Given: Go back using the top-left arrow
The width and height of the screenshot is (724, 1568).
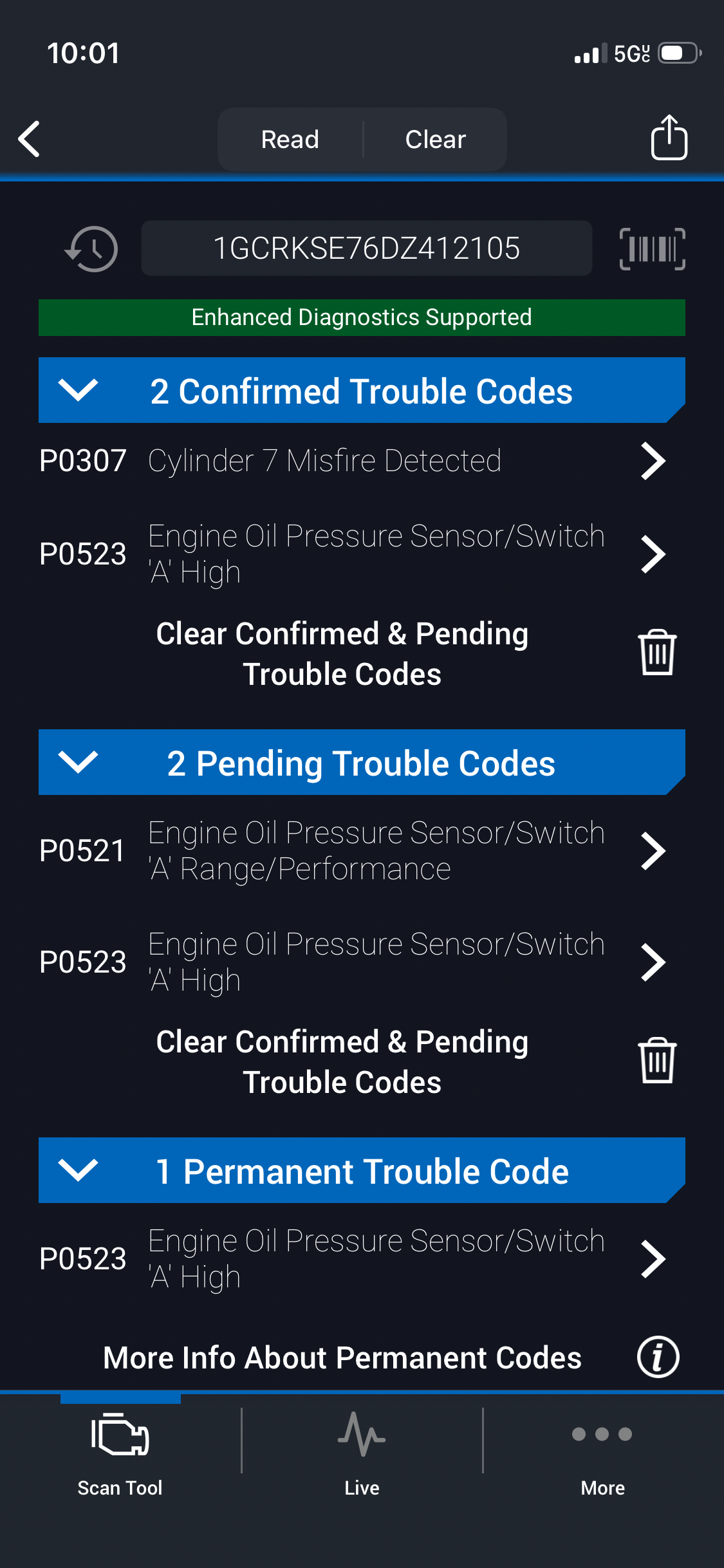Looking at the screenshot, I should (30, 139).
